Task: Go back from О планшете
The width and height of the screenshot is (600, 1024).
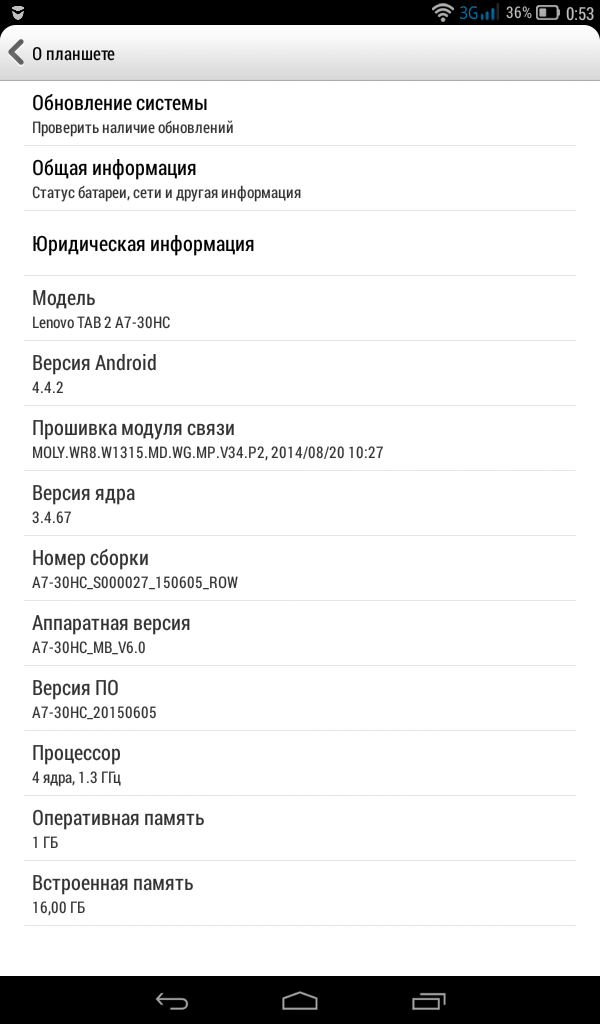Action: point(18,53)
